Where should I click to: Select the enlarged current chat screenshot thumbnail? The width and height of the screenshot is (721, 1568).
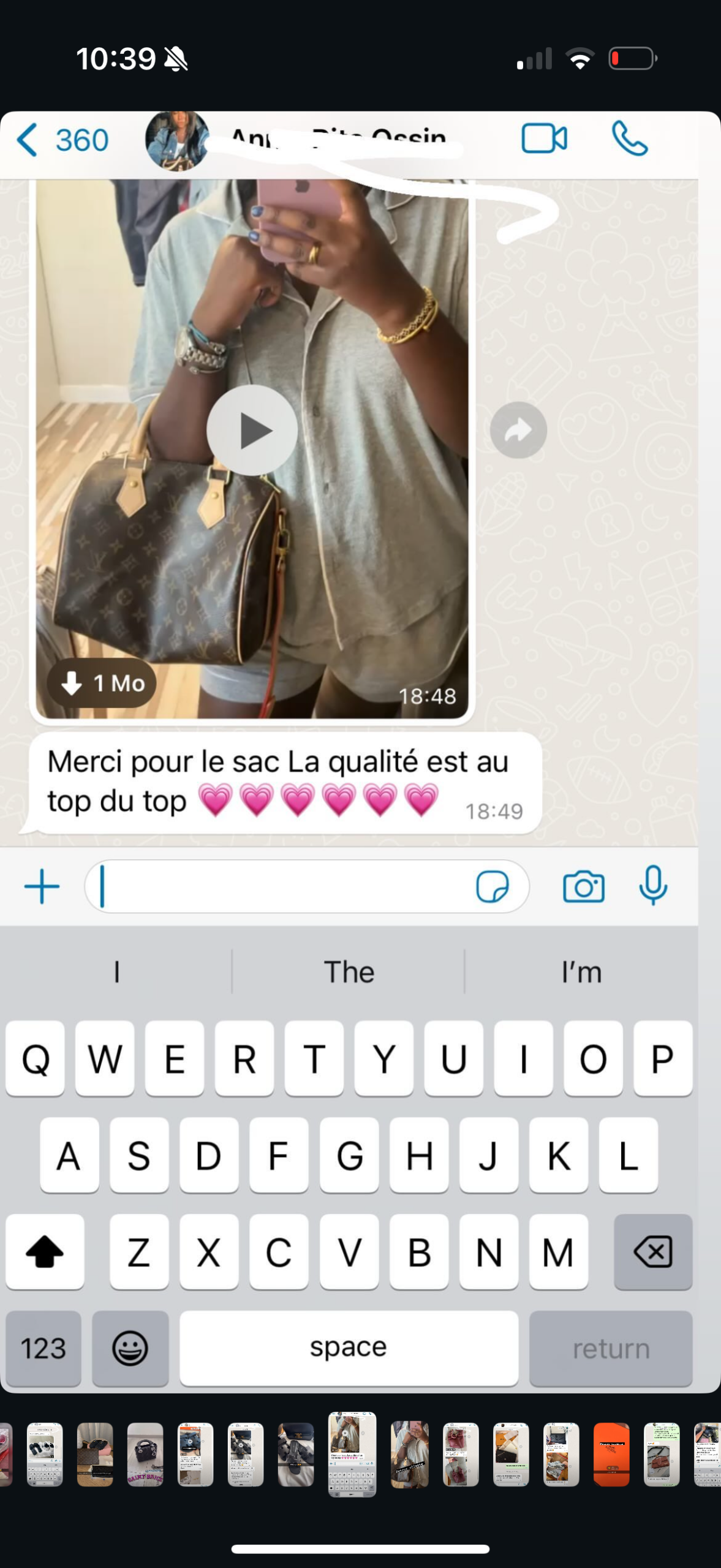[352, 1454]
